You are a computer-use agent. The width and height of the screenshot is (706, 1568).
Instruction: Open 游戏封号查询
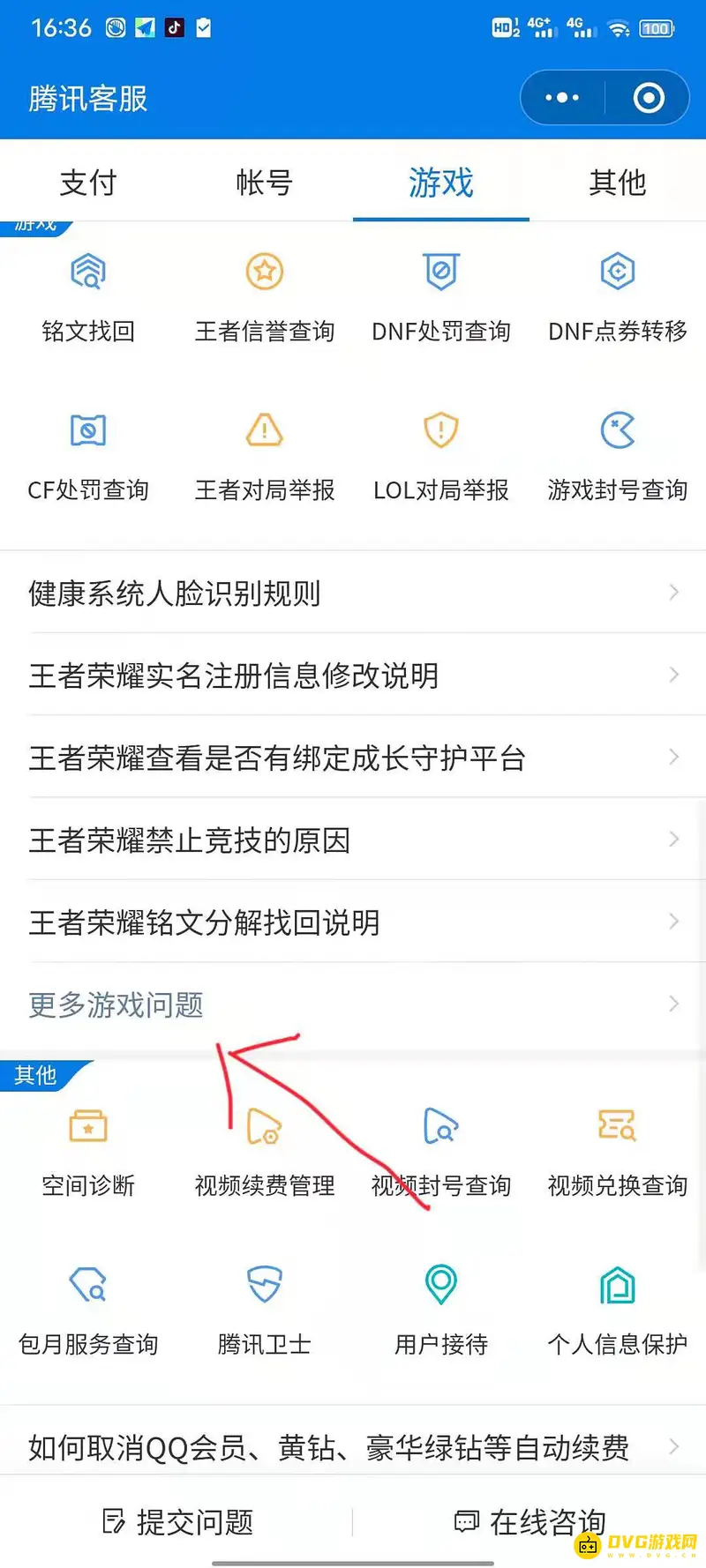(617, 430)
